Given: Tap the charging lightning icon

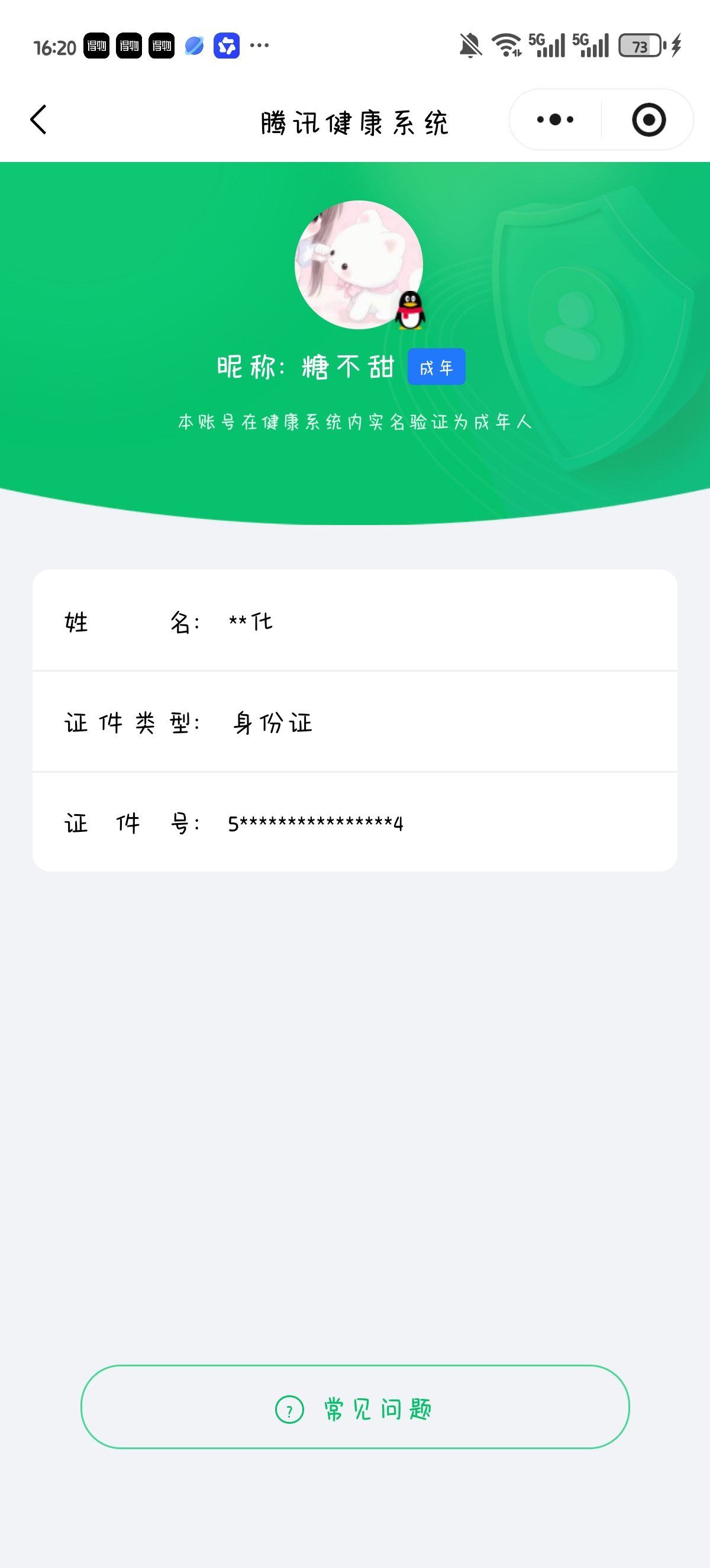Looking at the screenshot, I should point(676,44).
